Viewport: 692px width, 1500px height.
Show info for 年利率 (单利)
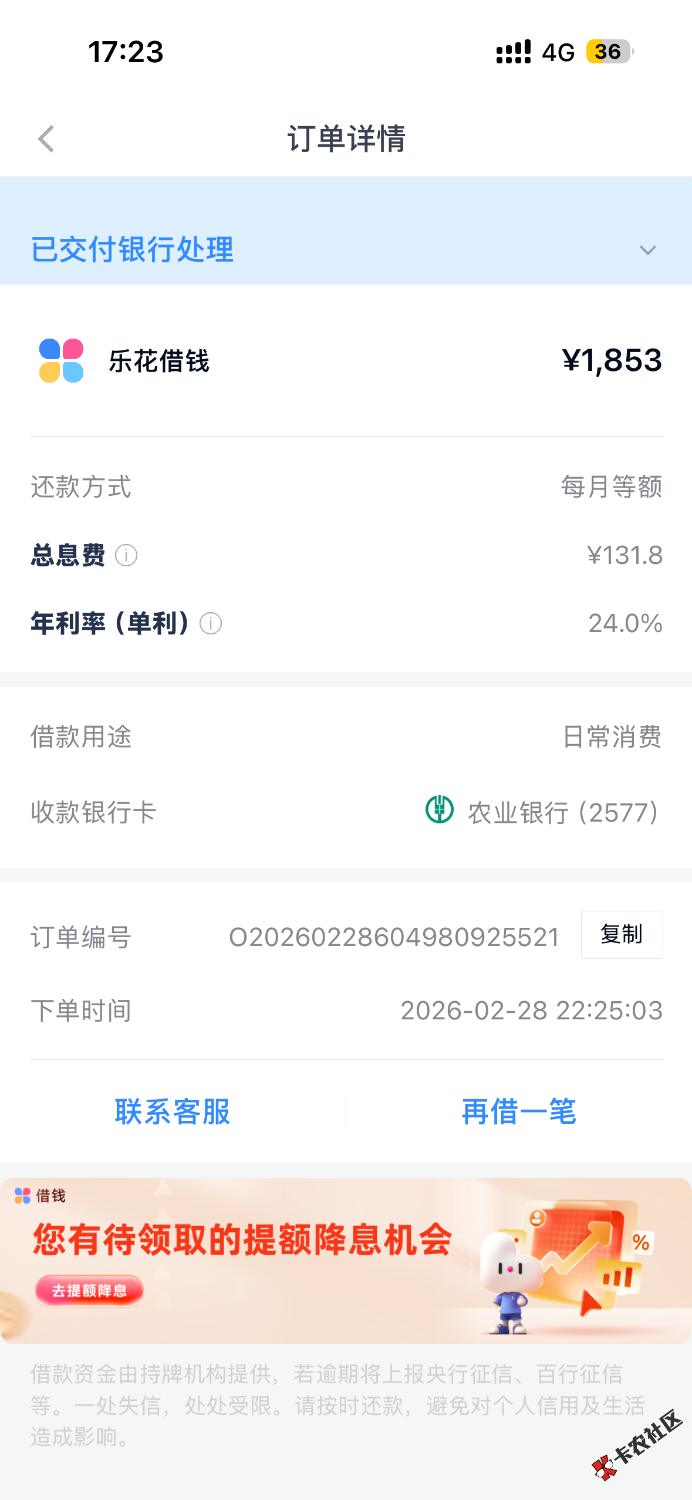210,624
